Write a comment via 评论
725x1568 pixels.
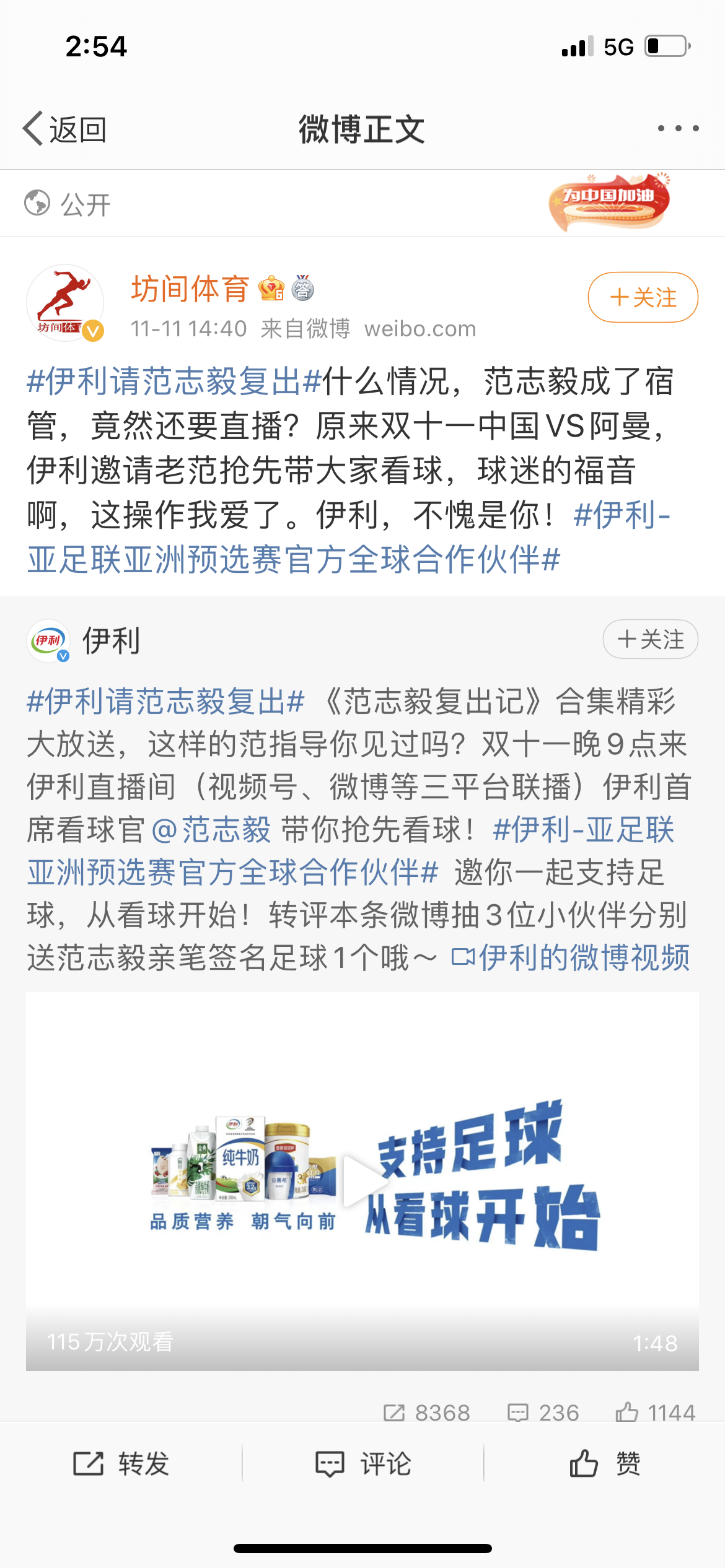[363, 1464]
